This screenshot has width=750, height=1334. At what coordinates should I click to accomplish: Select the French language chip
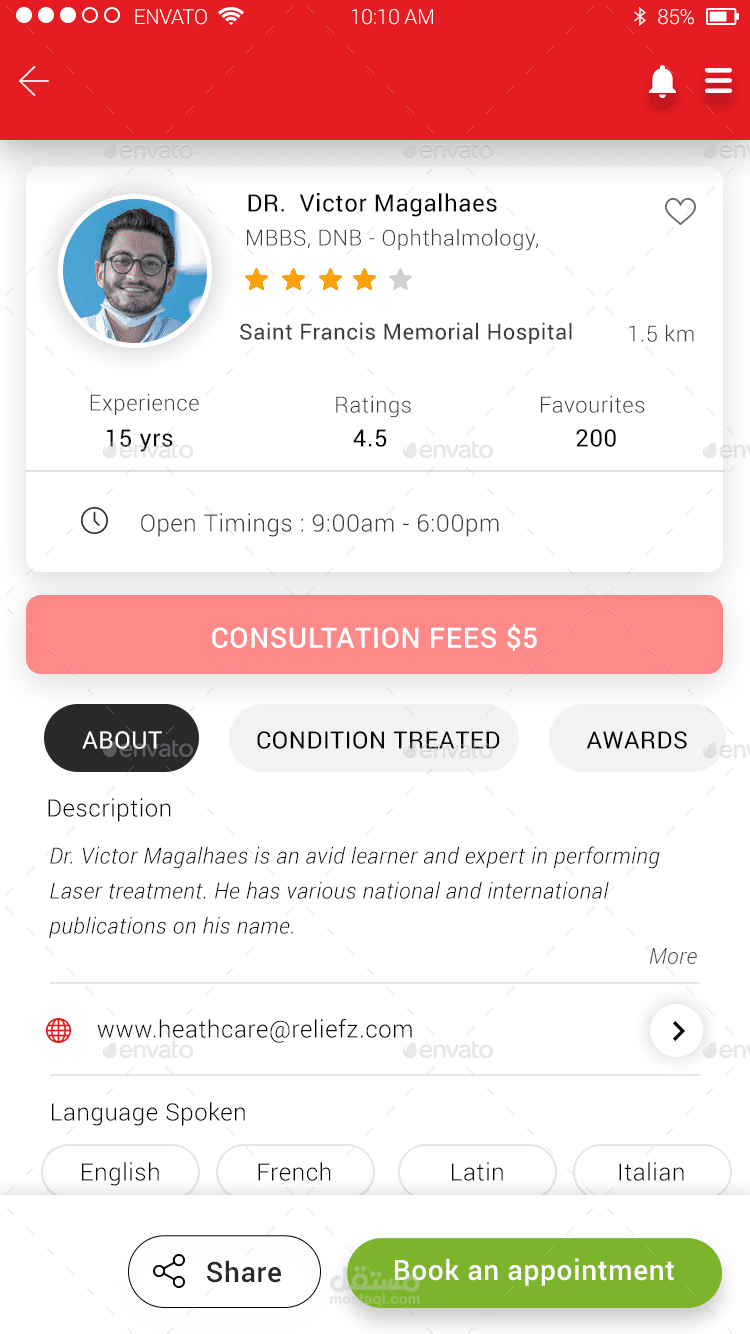[x=295, y=1171]
